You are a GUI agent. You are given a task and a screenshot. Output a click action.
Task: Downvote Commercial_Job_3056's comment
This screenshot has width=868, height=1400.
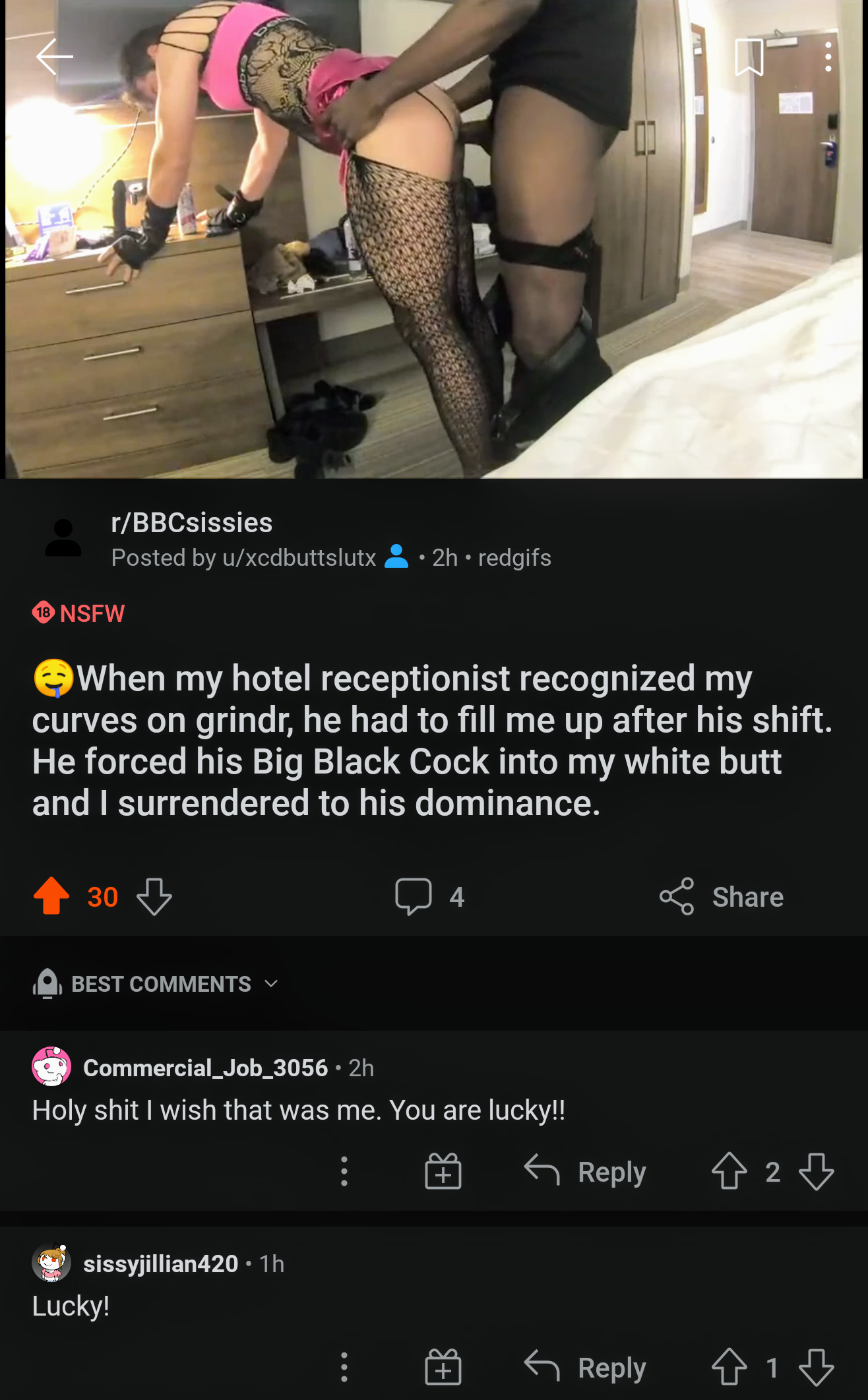click(x=817, y=1172)
